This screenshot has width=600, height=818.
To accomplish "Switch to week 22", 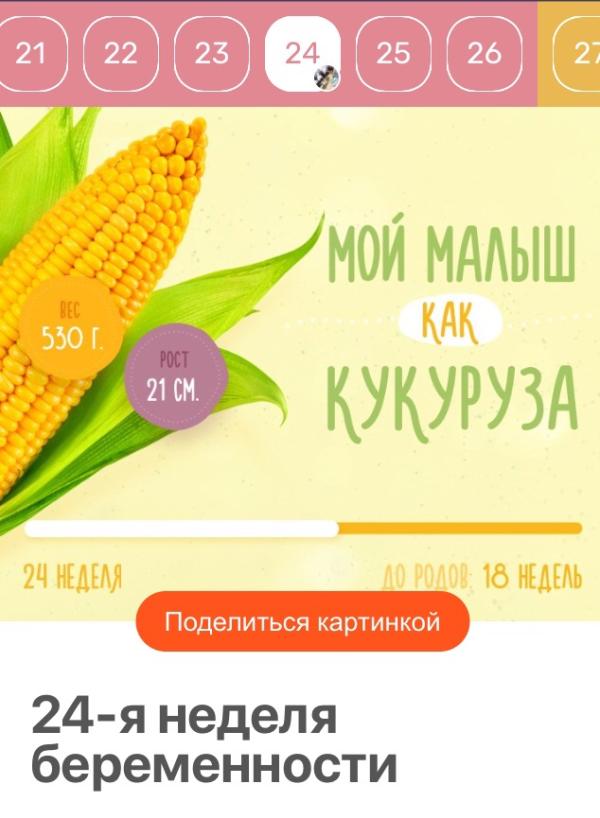I will (x=121, y=54).
